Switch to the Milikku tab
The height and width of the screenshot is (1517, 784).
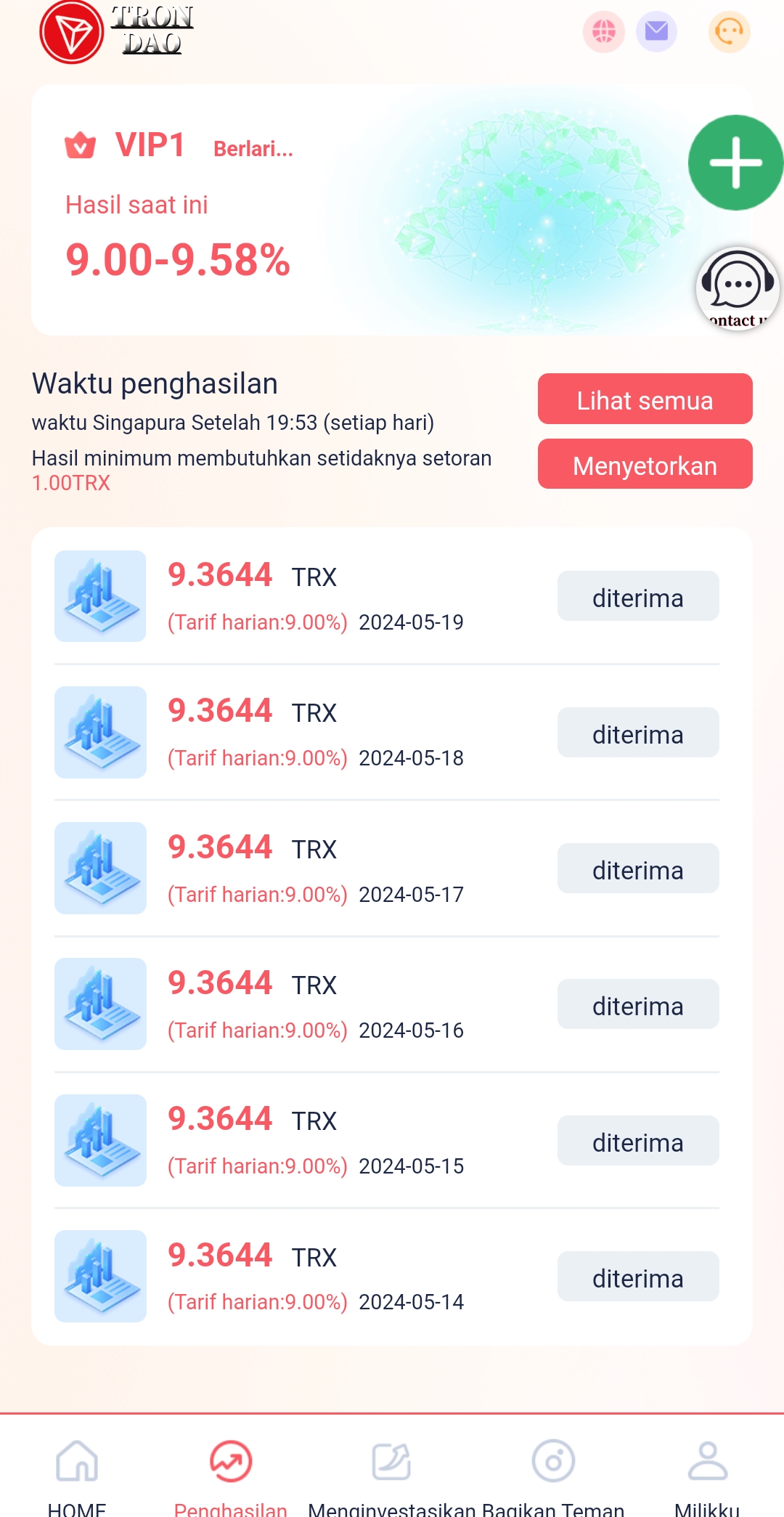[x=707, y=1474]
